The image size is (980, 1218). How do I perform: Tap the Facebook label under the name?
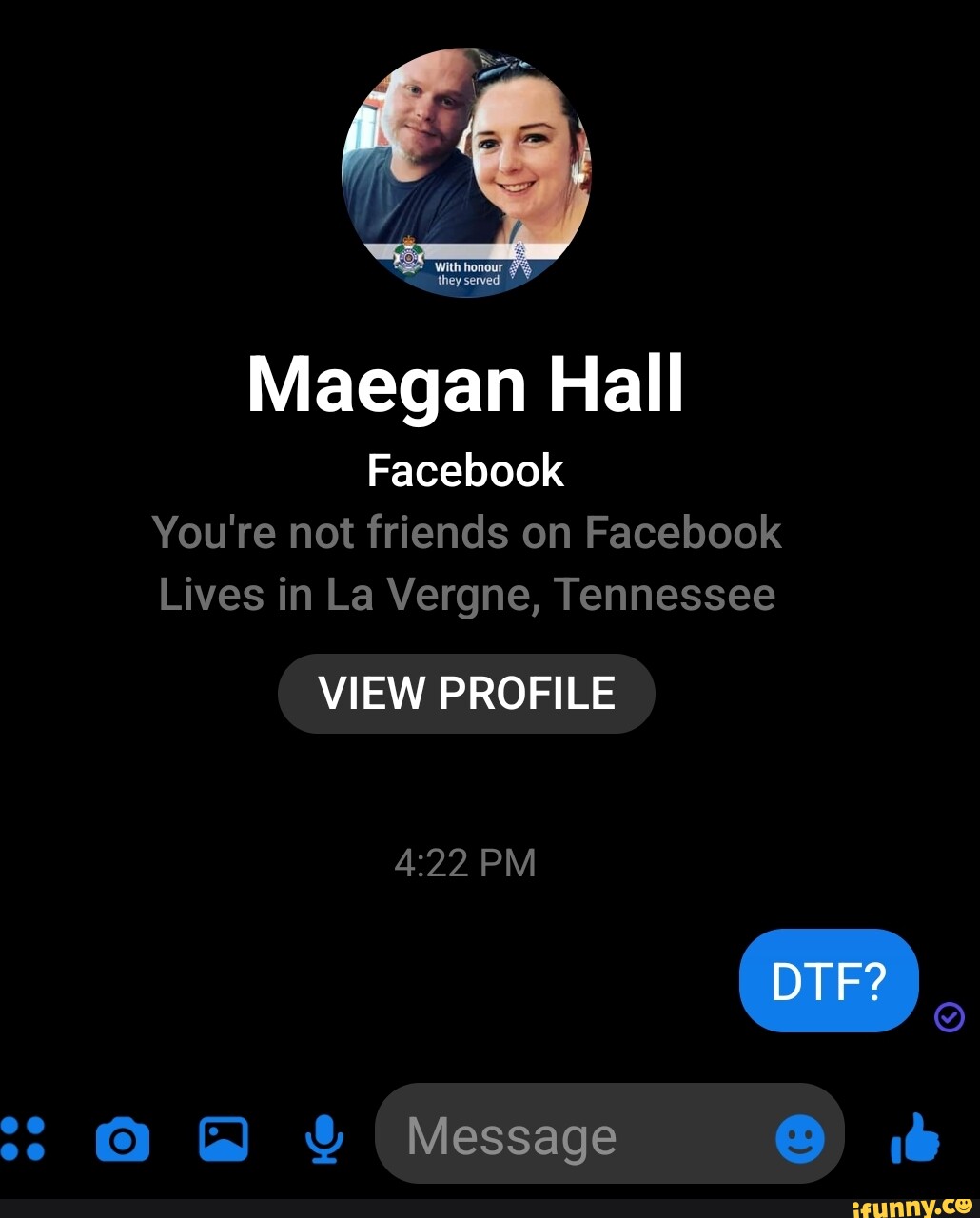tap(465, 468)
